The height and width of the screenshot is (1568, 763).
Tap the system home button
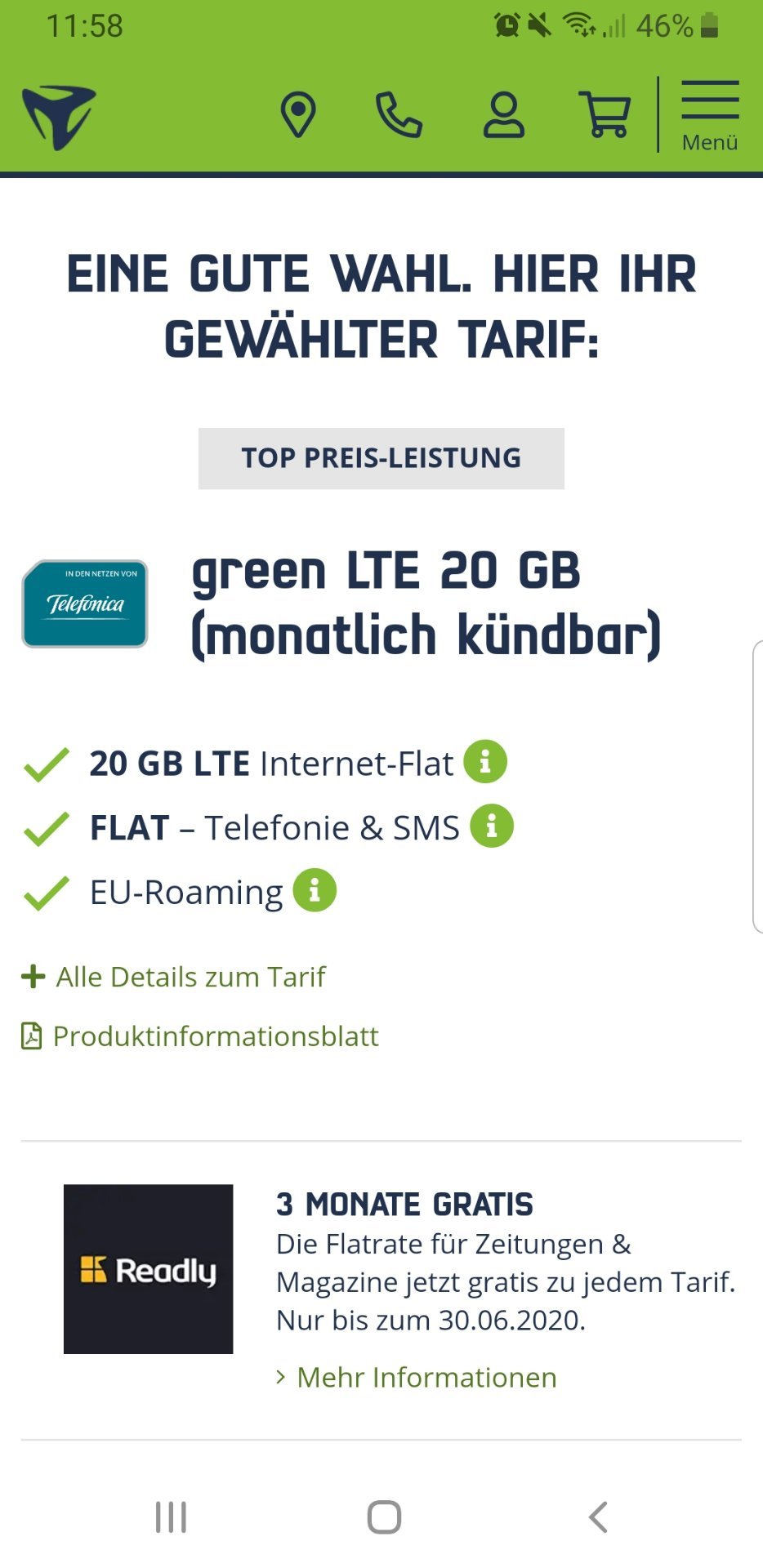[x=384, y=1517]
